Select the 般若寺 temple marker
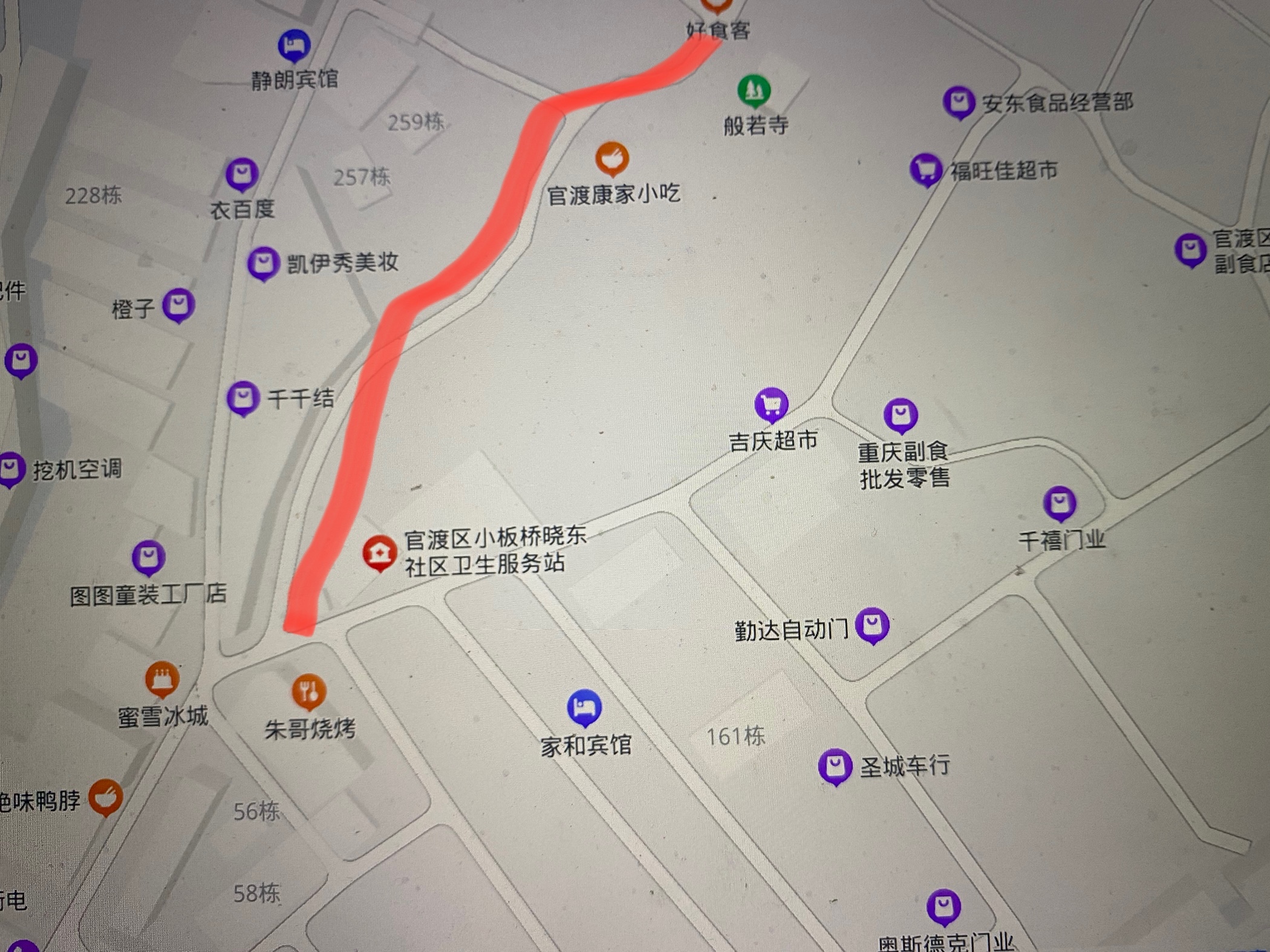 coord(754,91)
